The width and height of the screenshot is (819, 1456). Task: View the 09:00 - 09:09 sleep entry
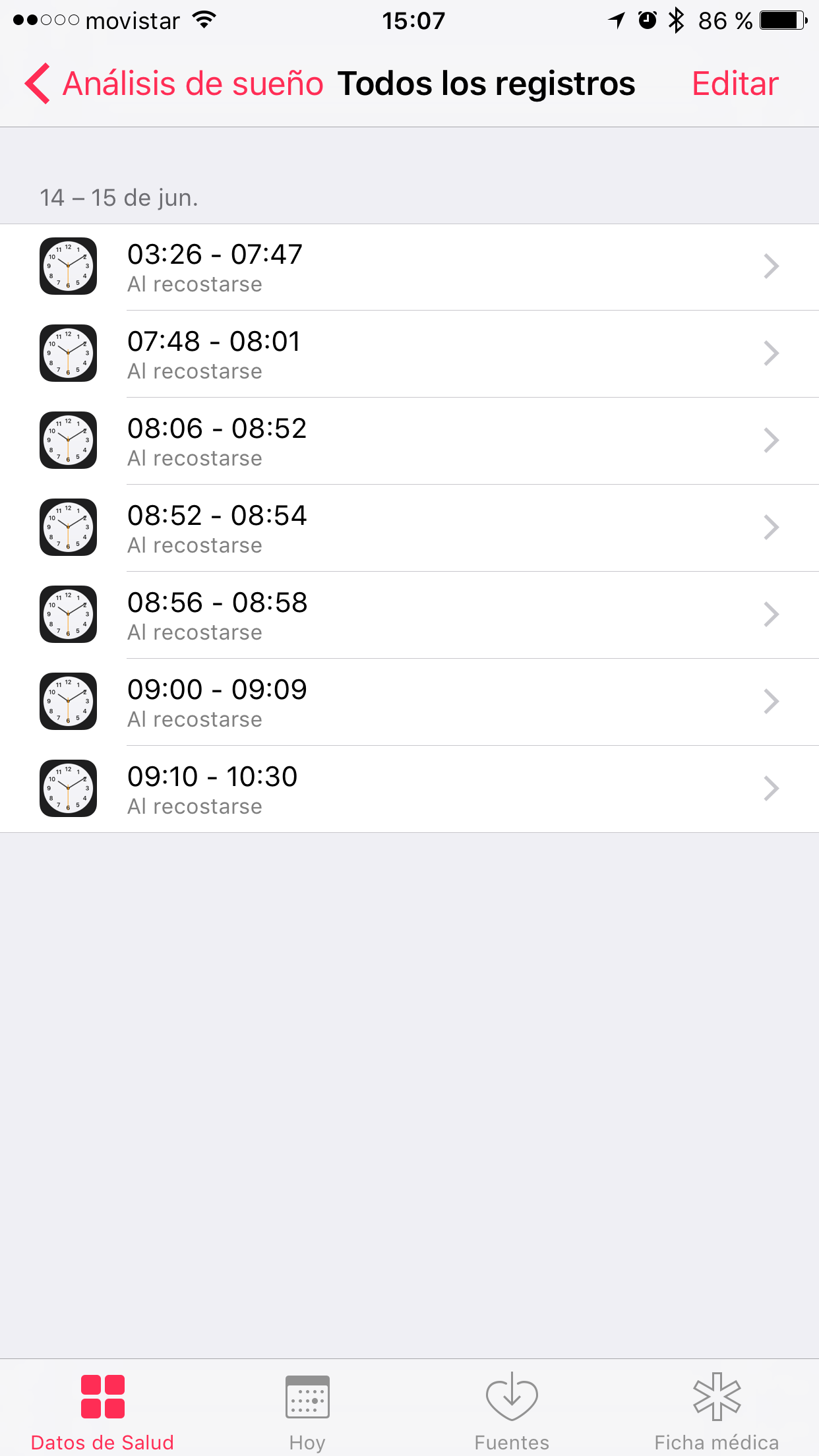point(409,702)
